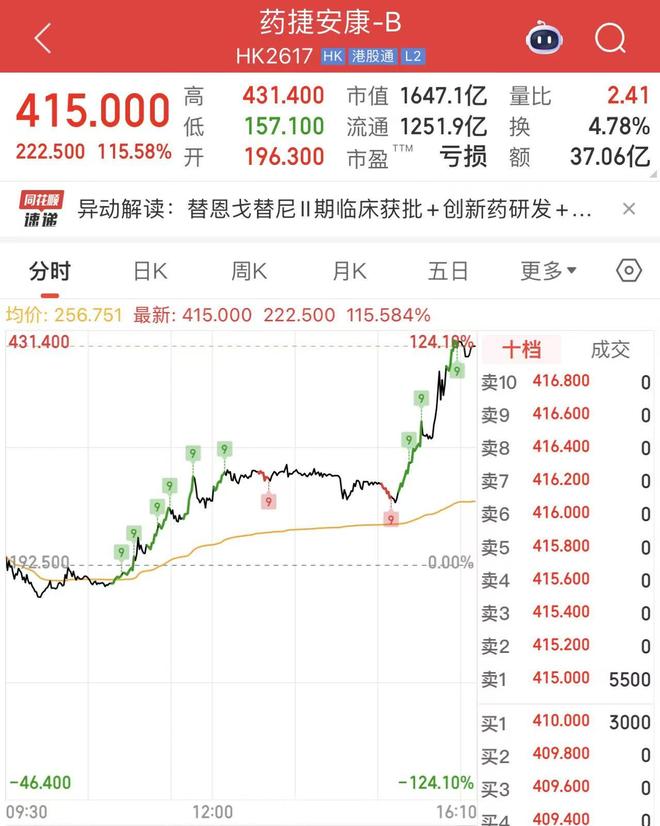Expand the 更多 chart options dropdown

(548, 271)
